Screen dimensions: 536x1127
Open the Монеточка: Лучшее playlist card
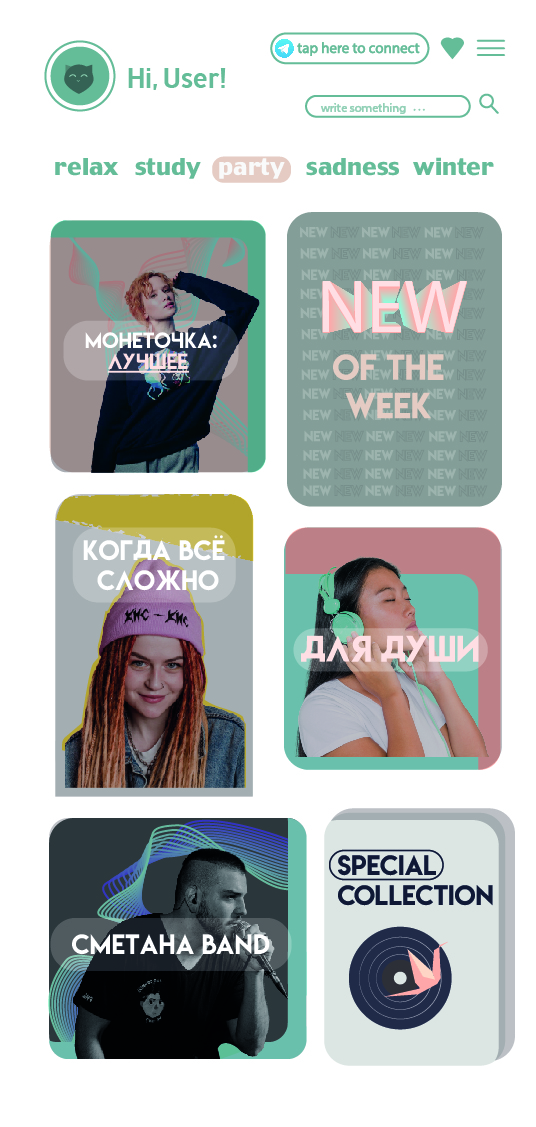click(x=158, y=346)
